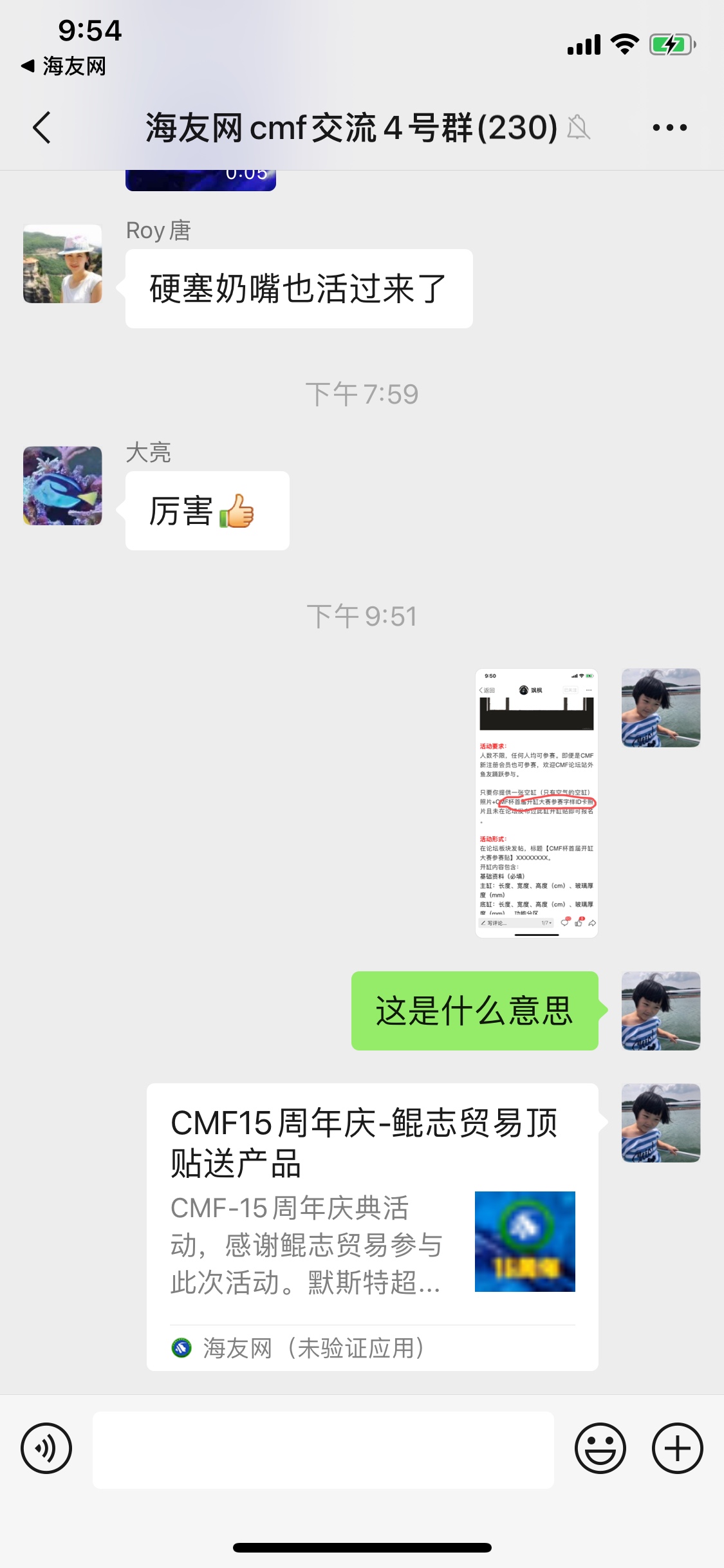Switch to voice message input
The width and height of the screenshot is (724, 1568).
[46, 1449]
